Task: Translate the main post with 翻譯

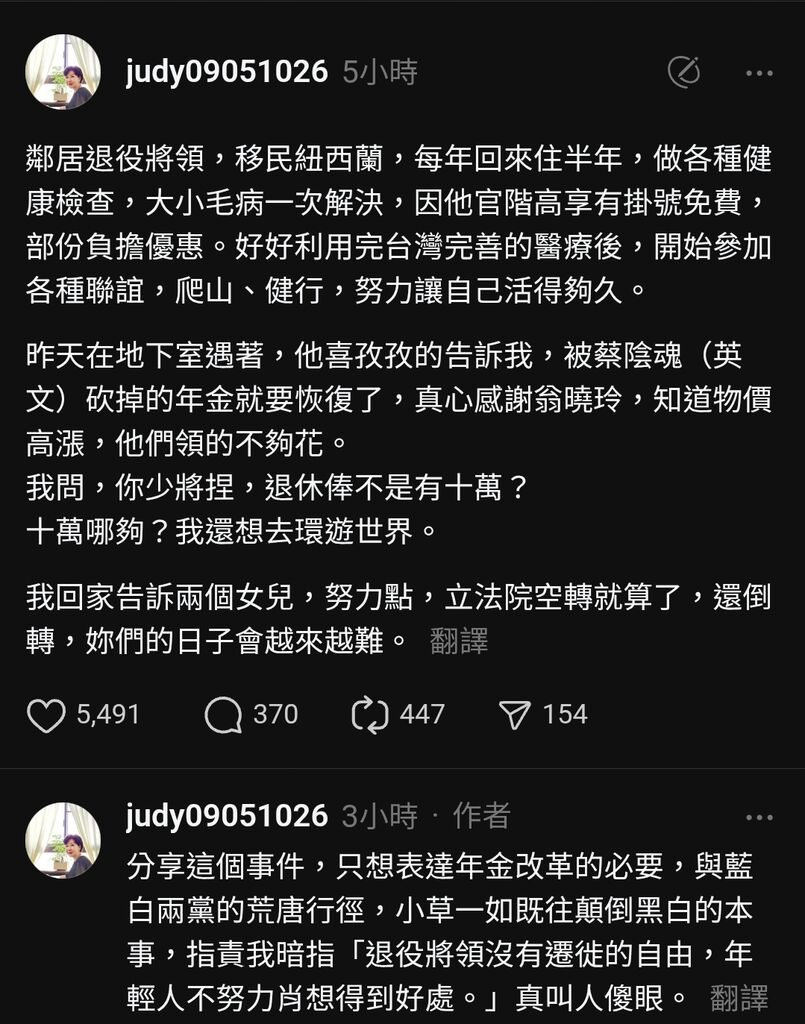Action: click(x=459, y=641)
